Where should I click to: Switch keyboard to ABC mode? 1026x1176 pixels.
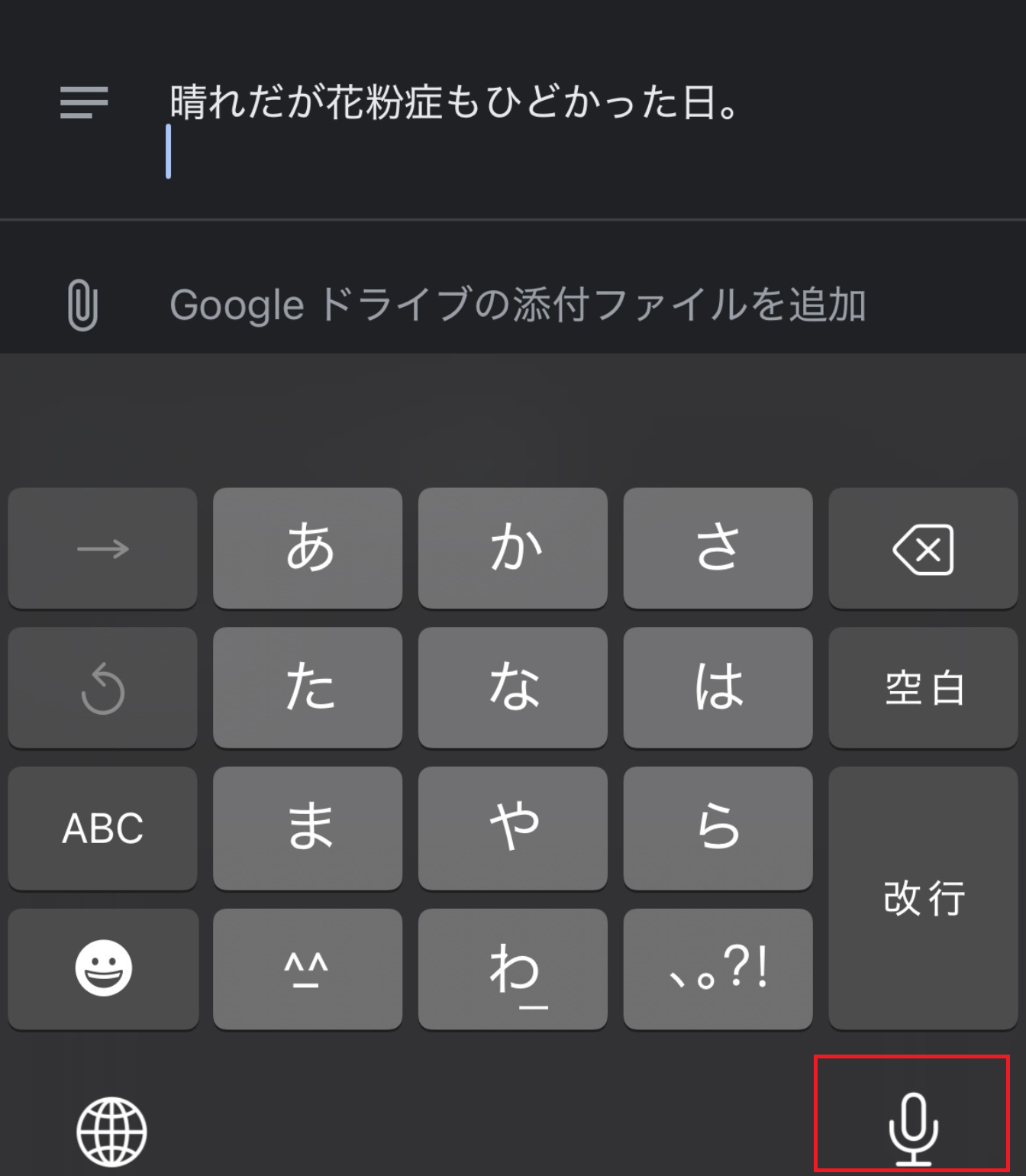[x=102, y=828]
